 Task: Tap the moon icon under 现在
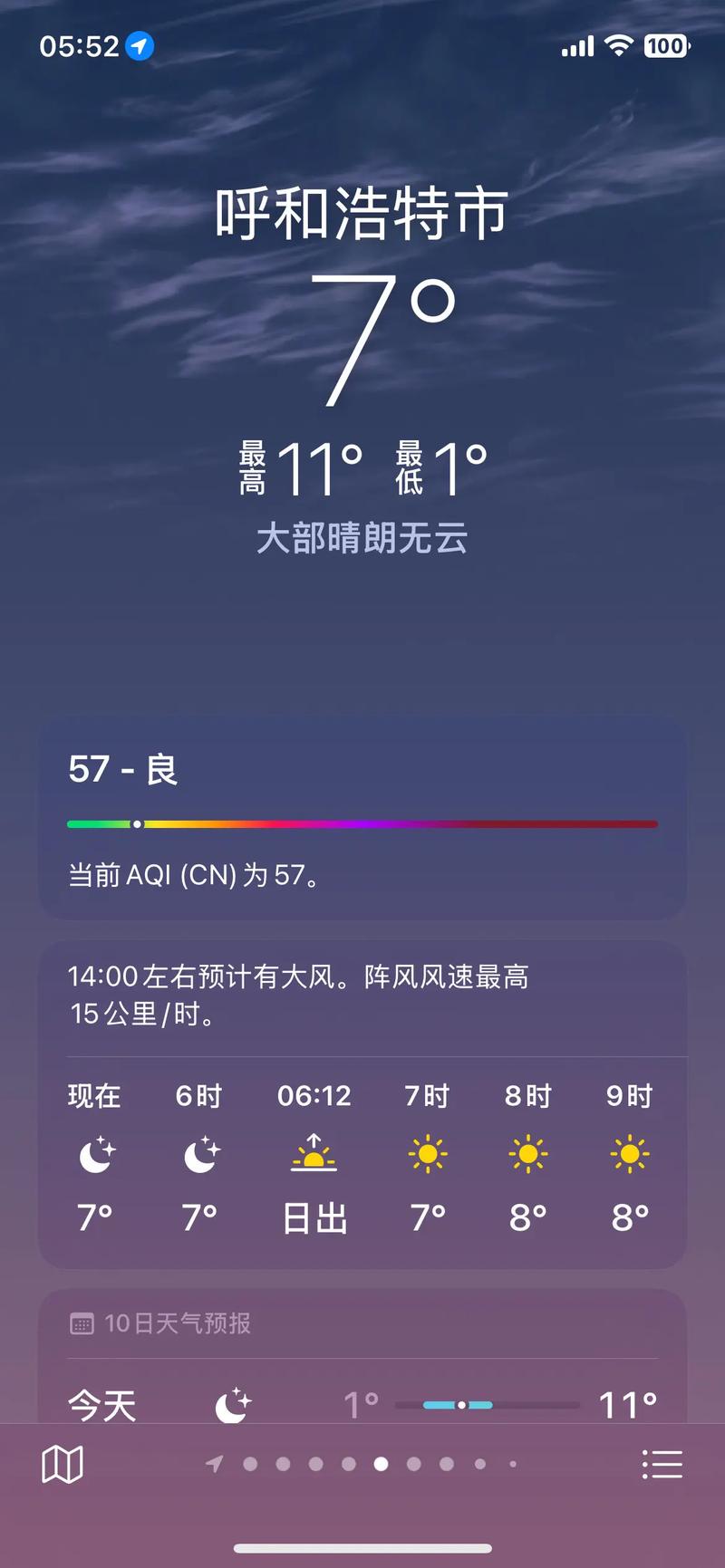(x=96, y=1154)
